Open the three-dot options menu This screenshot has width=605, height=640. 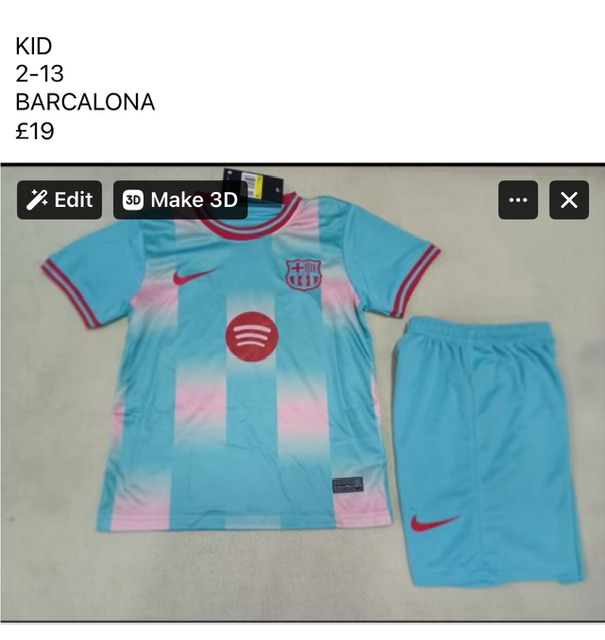tap(518, 200)
